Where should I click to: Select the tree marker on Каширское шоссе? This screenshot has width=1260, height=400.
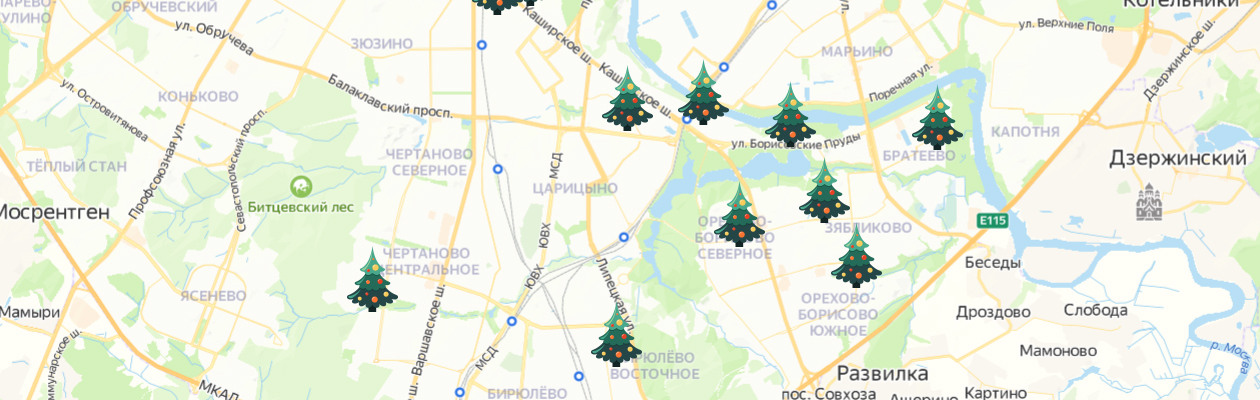click(x=627, y=100)
